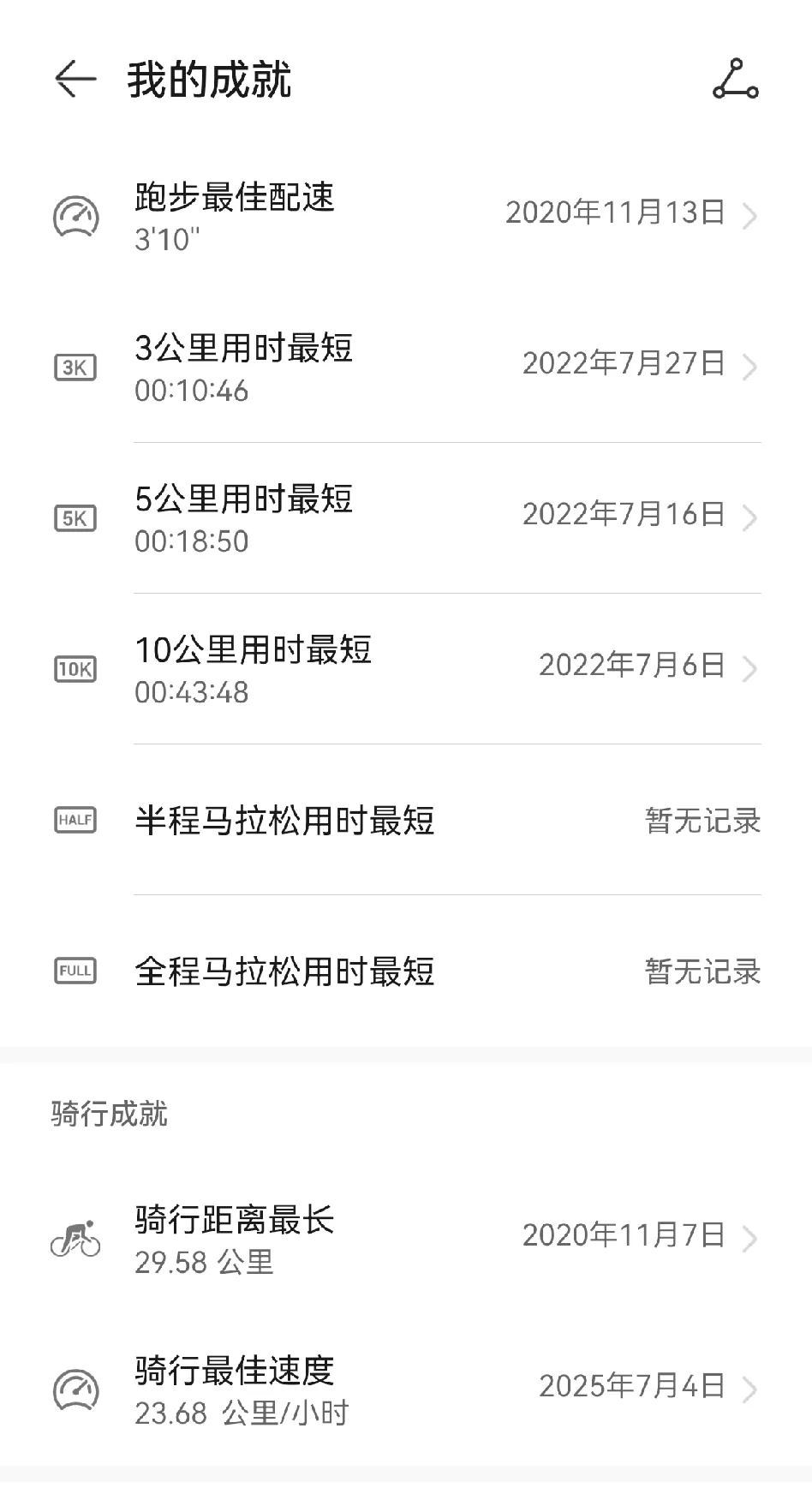
Task: Open 跑步最佳配速 record
Action: (x=406, y=217)
